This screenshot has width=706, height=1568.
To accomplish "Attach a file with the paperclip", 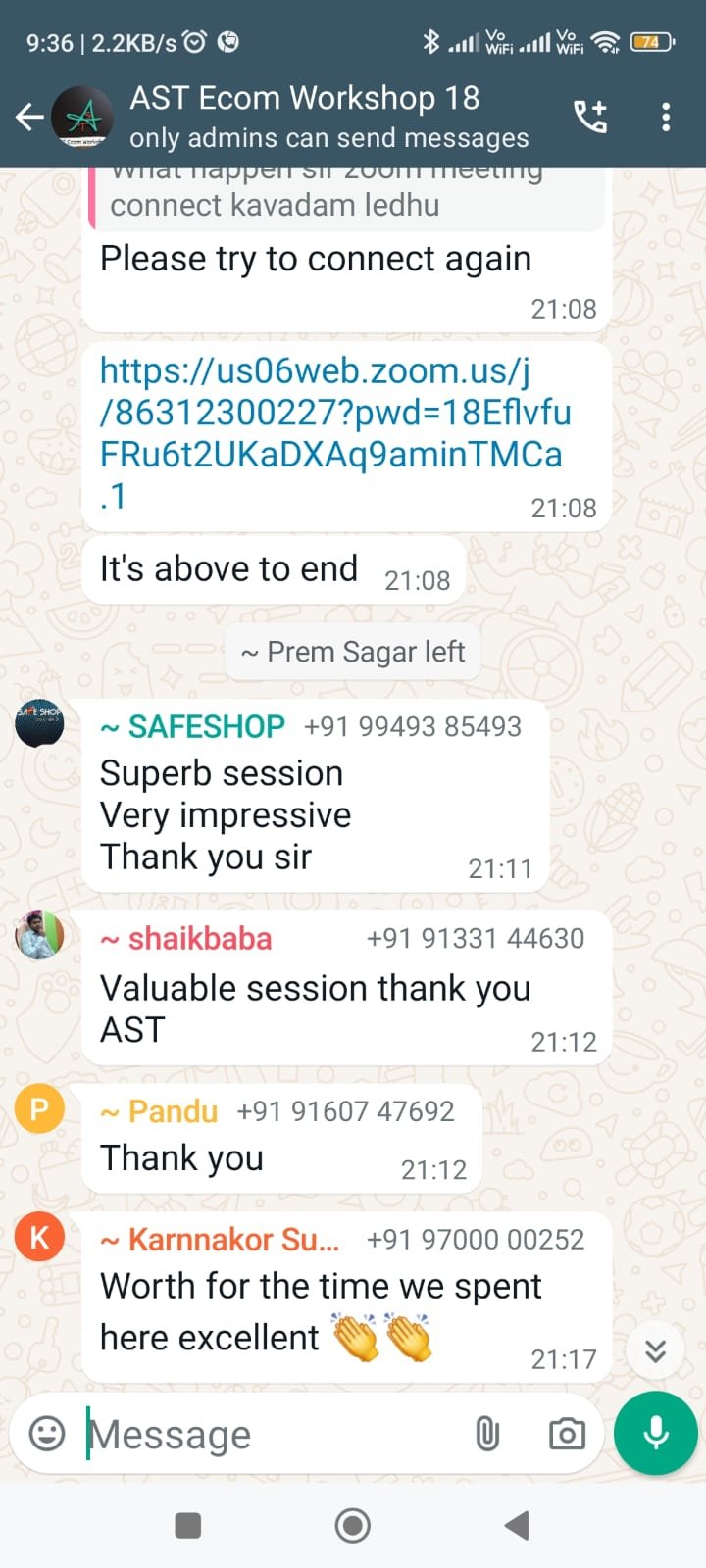I will (487, 1435).
